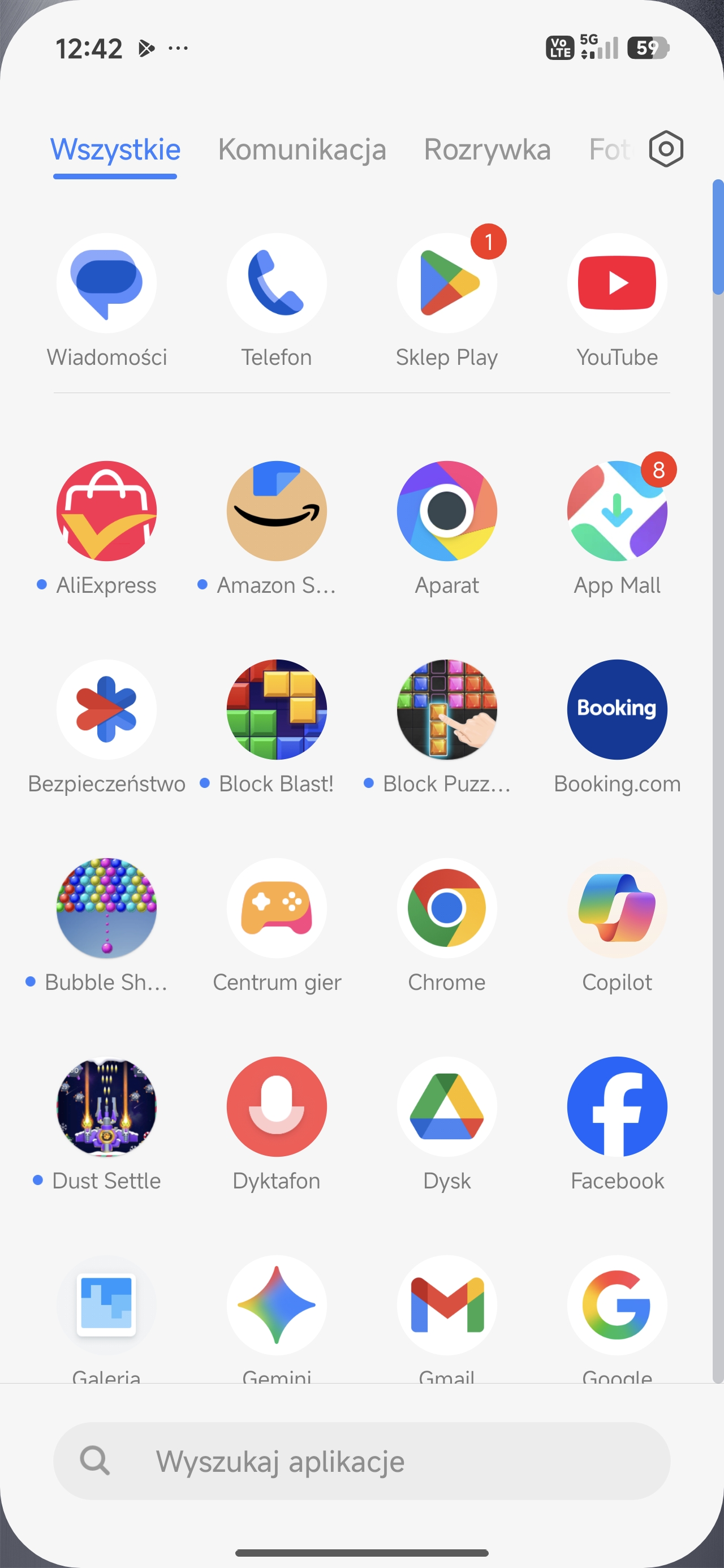The height and width of the screenshot is (1568, 724).
Task: Tap the Wyszukaj aplikacje search field
Action: [x=361, y=1461]
